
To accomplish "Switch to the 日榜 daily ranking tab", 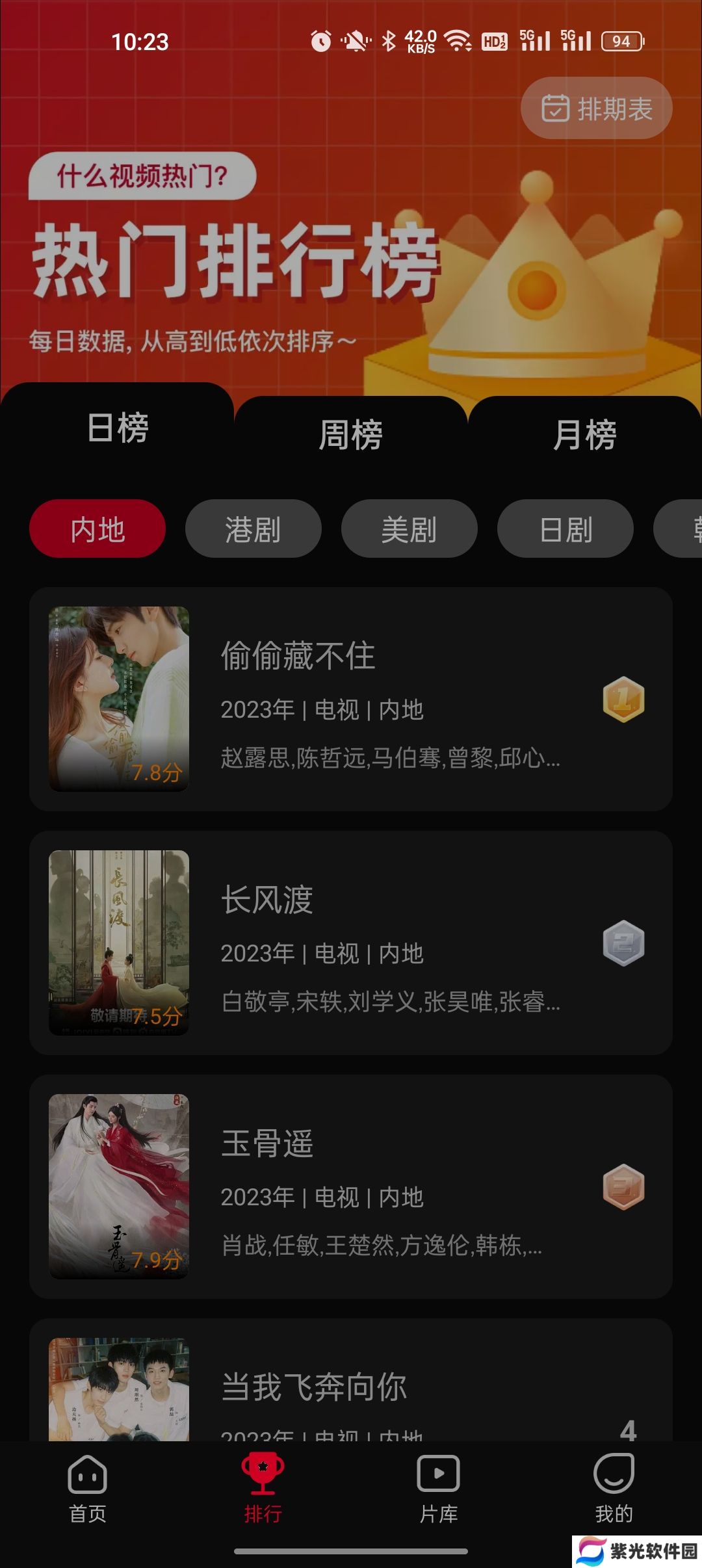I will point(118,428).
